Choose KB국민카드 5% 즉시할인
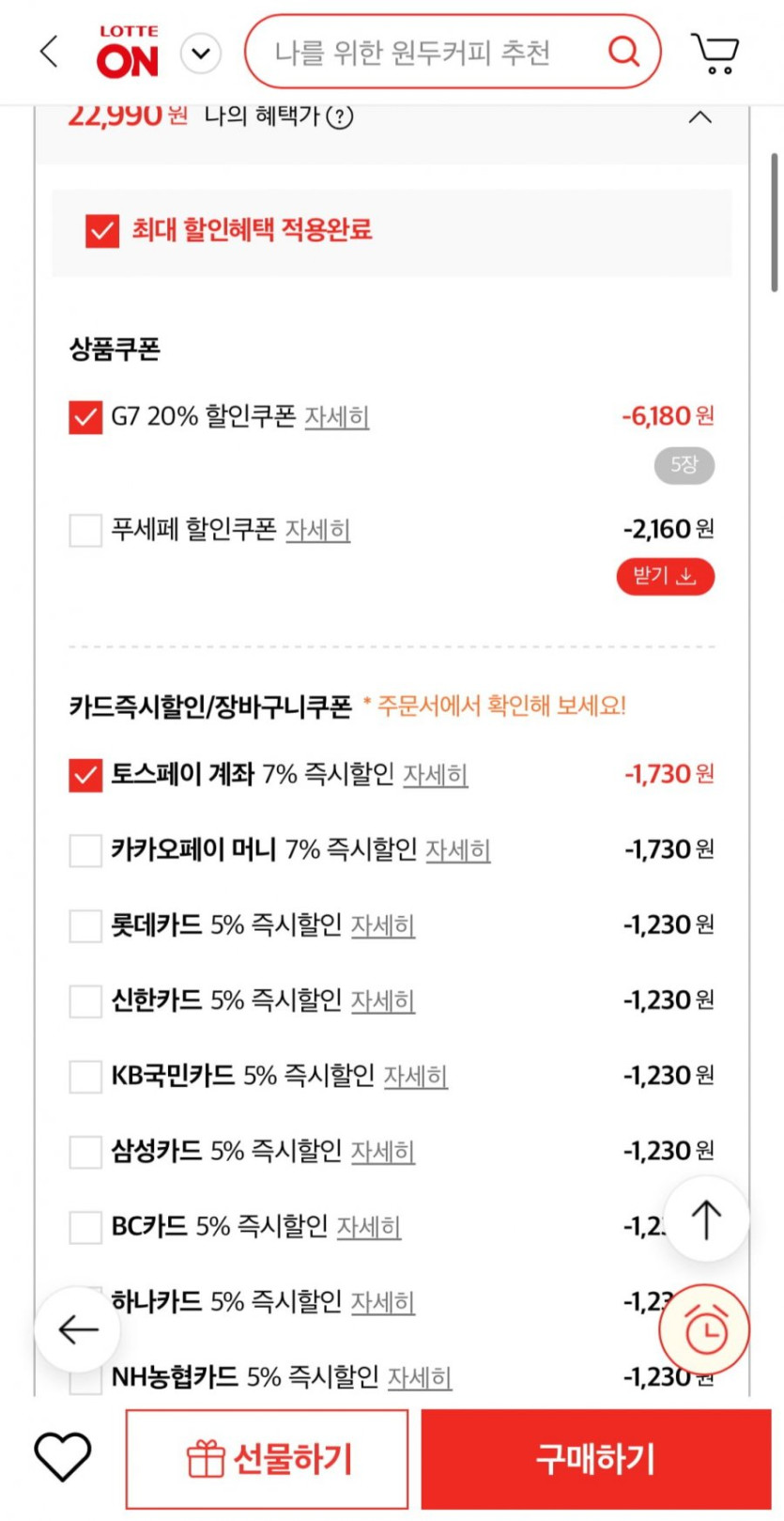784x1521 pixels. coord(85,1076)
